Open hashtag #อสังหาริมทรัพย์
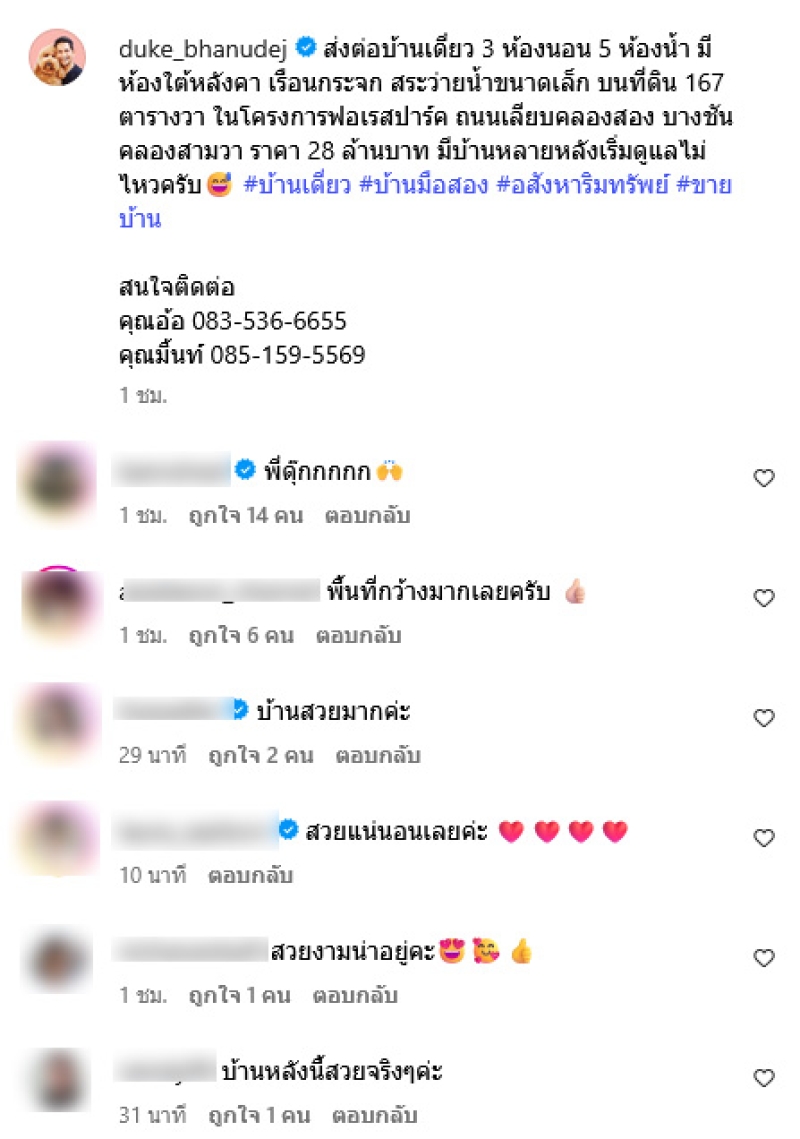 point(579,186)
